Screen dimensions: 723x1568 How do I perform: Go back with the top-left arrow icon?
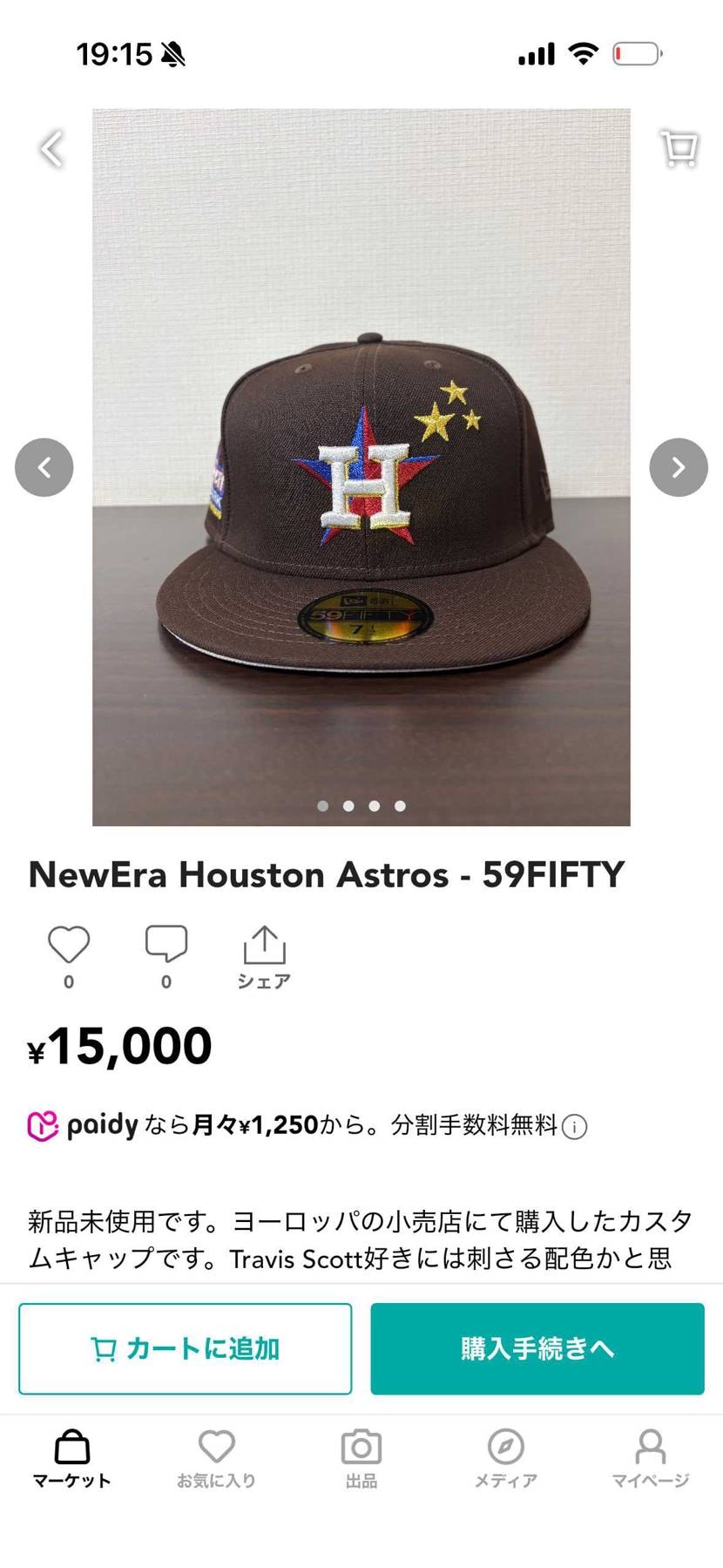tap(52, 148)
